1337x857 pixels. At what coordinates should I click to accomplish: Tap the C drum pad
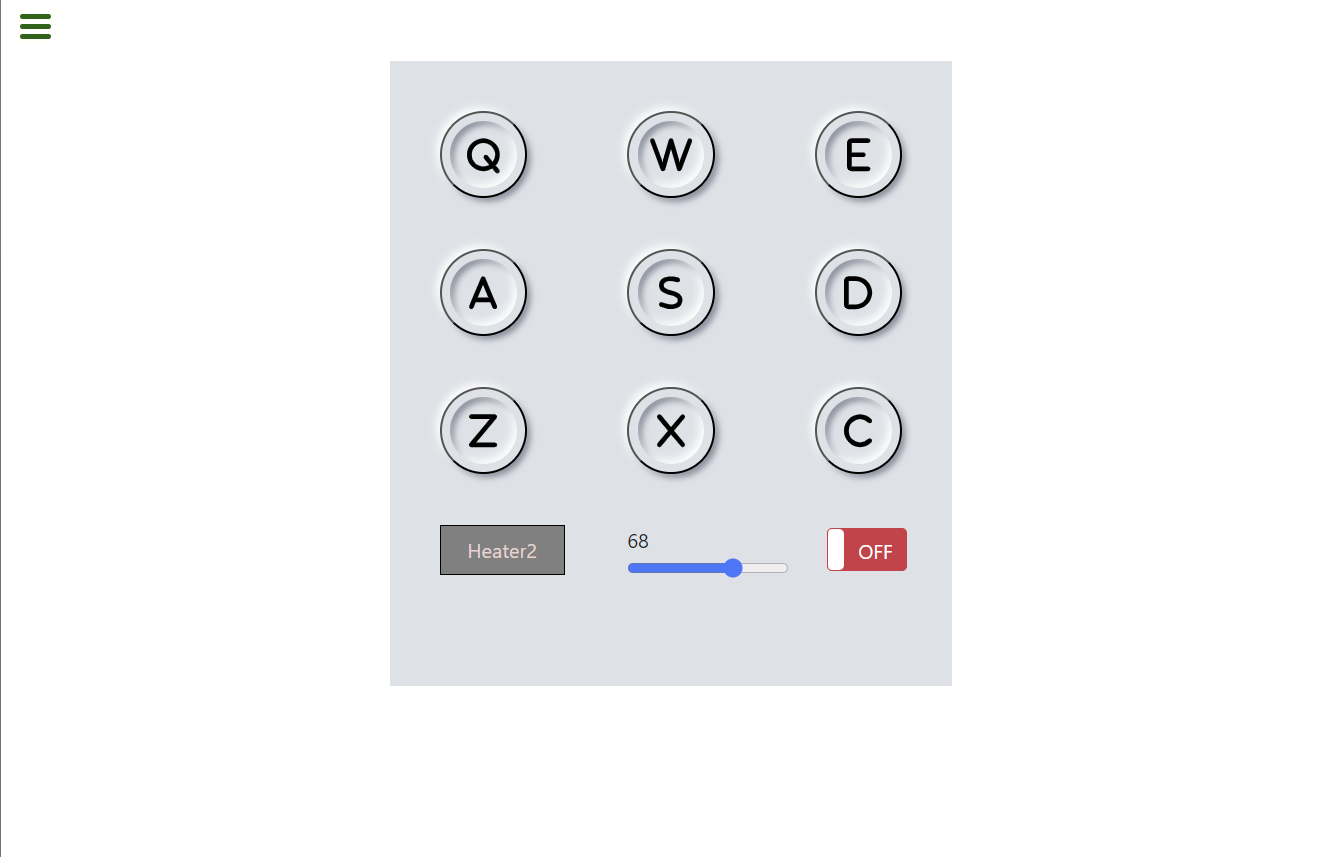click(858, 431)
